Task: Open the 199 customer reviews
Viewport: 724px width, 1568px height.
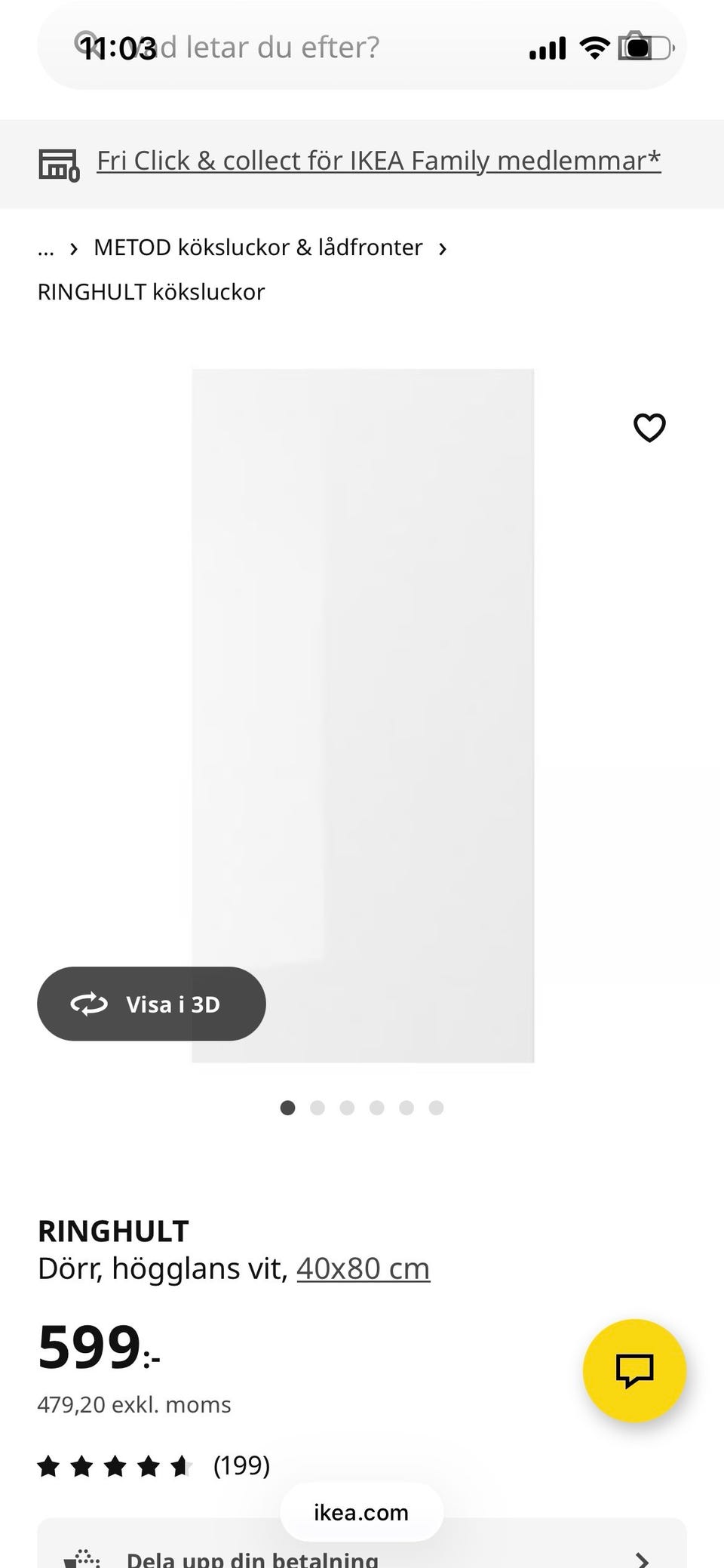Action: point(154,1465)
